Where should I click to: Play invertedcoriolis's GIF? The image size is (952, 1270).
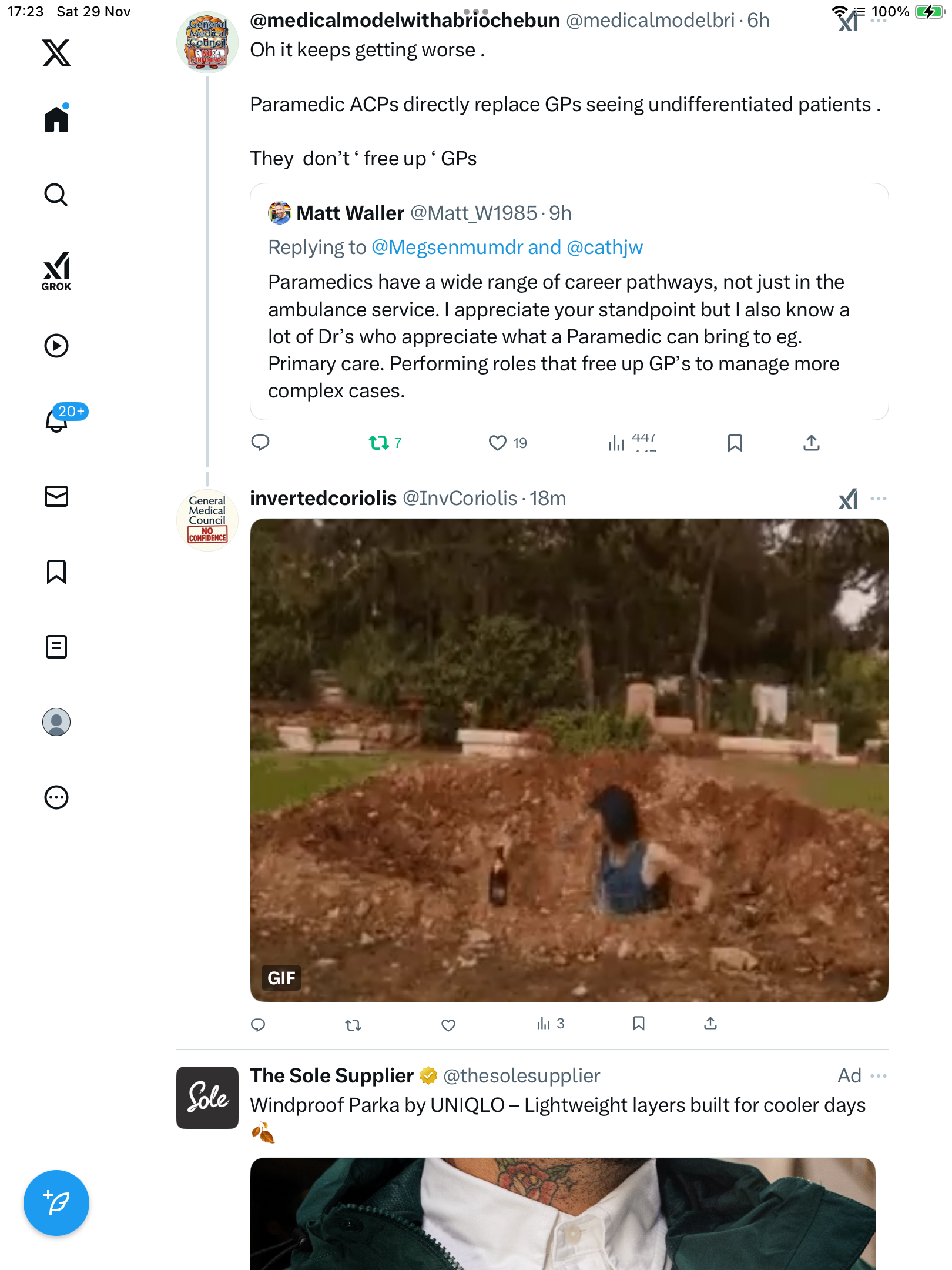point(569,760)
